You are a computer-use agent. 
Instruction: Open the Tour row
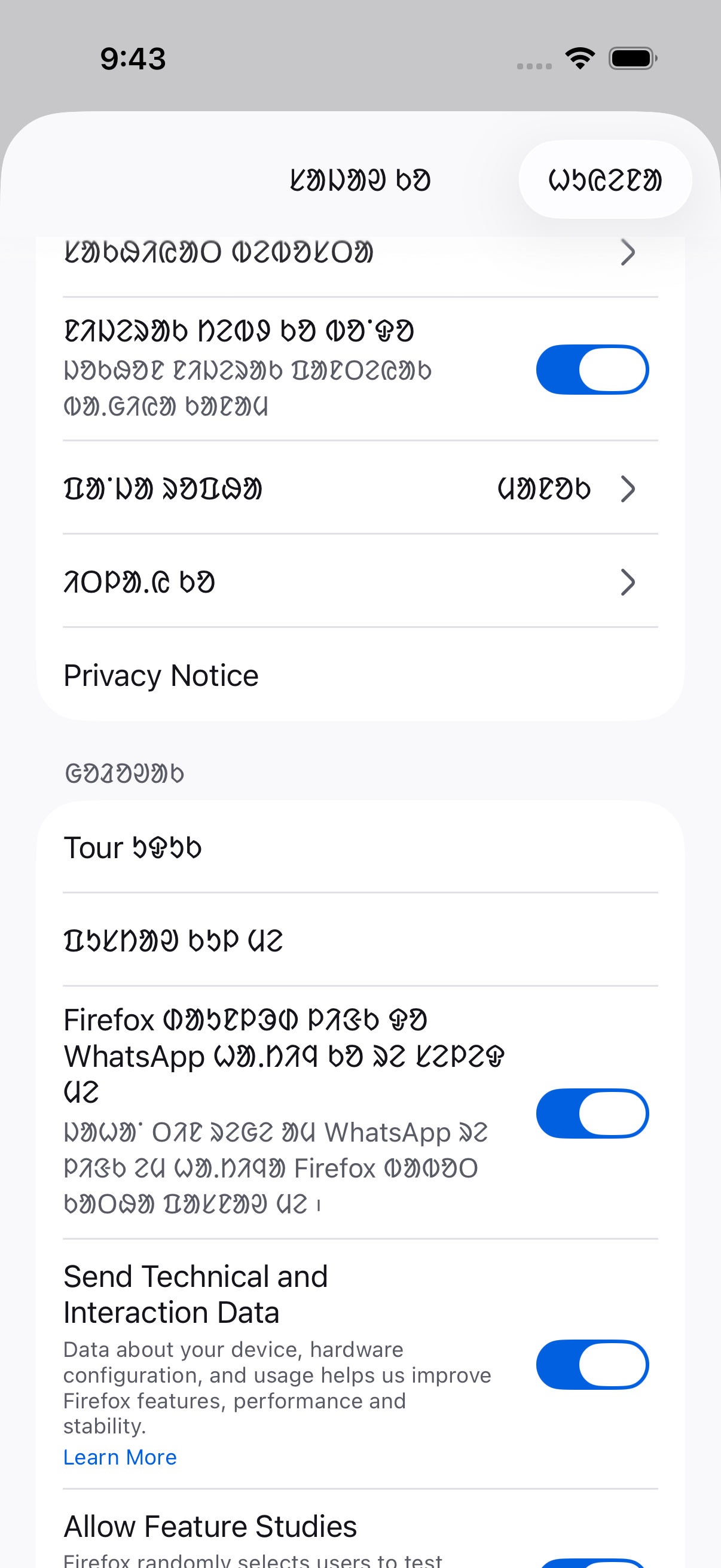[360, 847]
